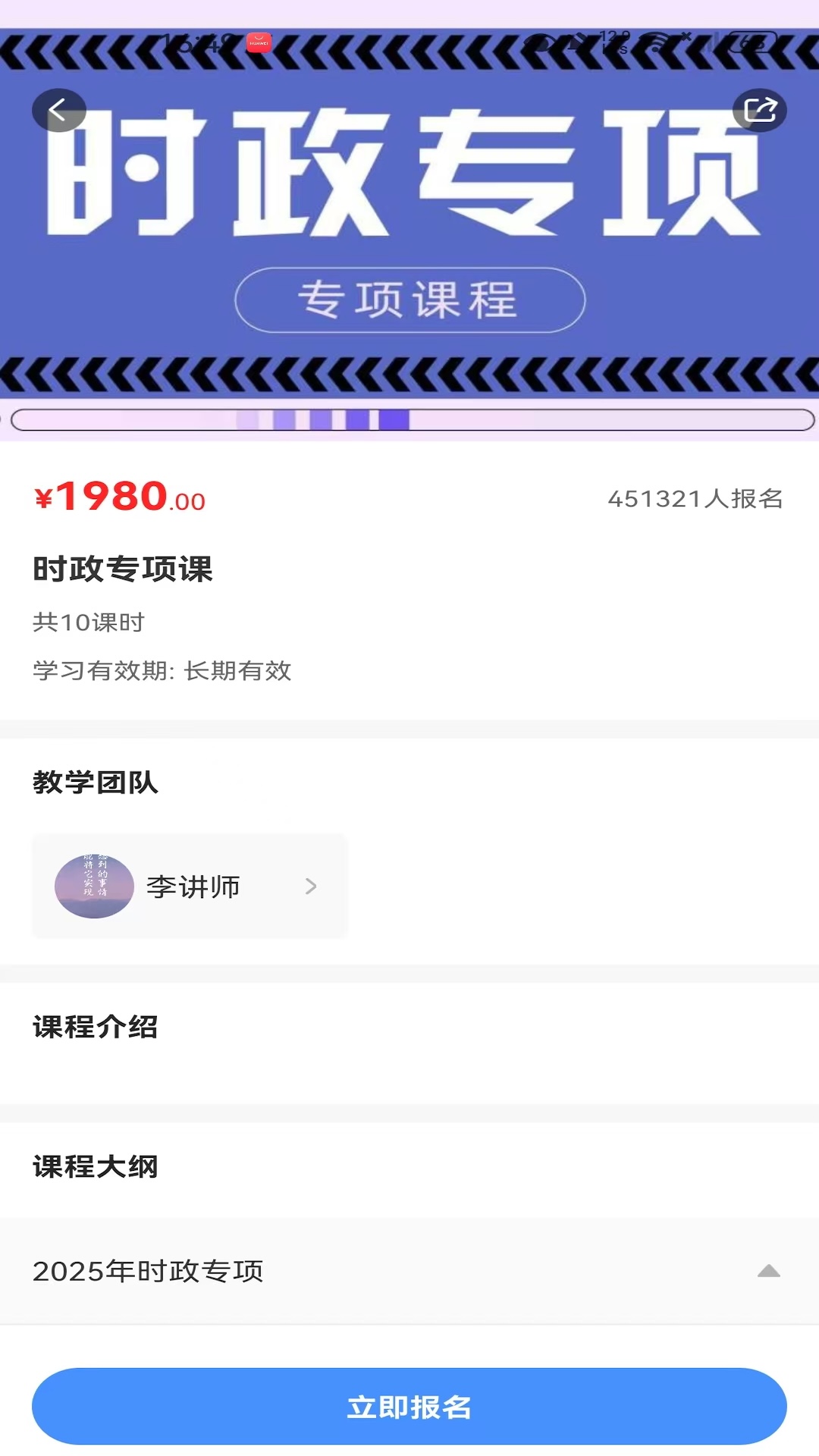Tap the Wi-Fi icon in the status bar
The image size is (819, 1456).
pos(654,43)
